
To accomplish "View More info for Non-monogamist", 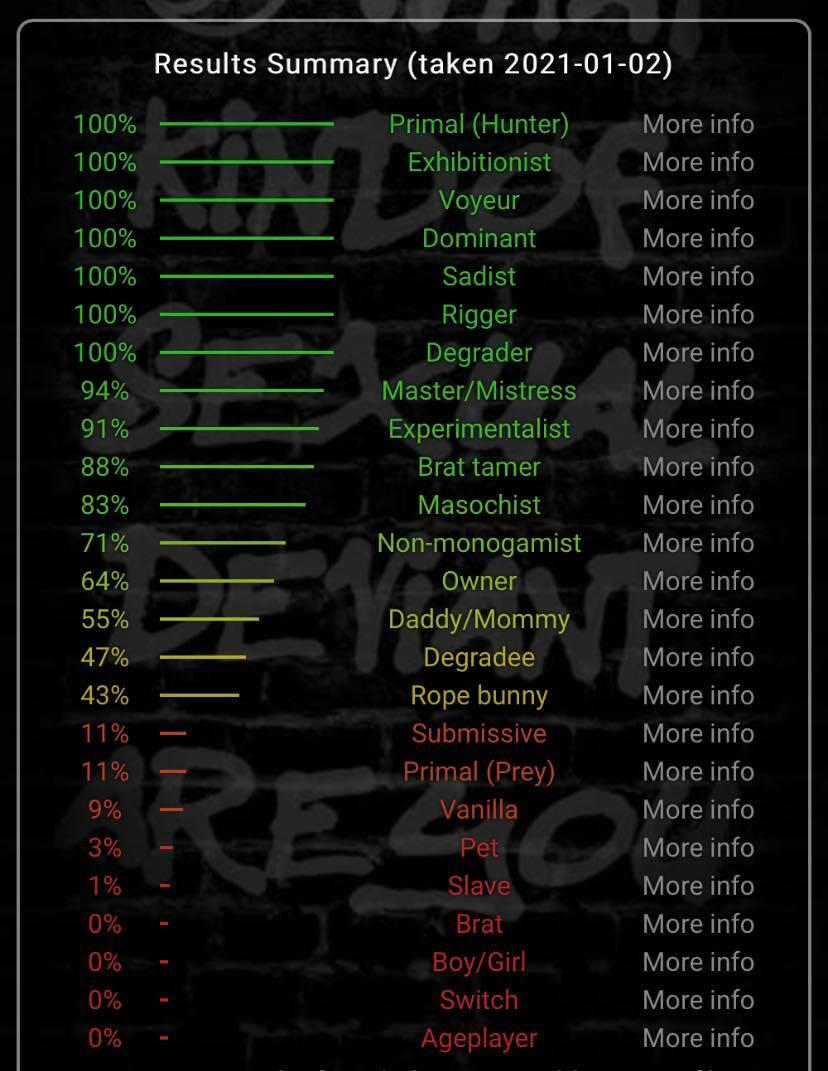I will click(698, 543).
